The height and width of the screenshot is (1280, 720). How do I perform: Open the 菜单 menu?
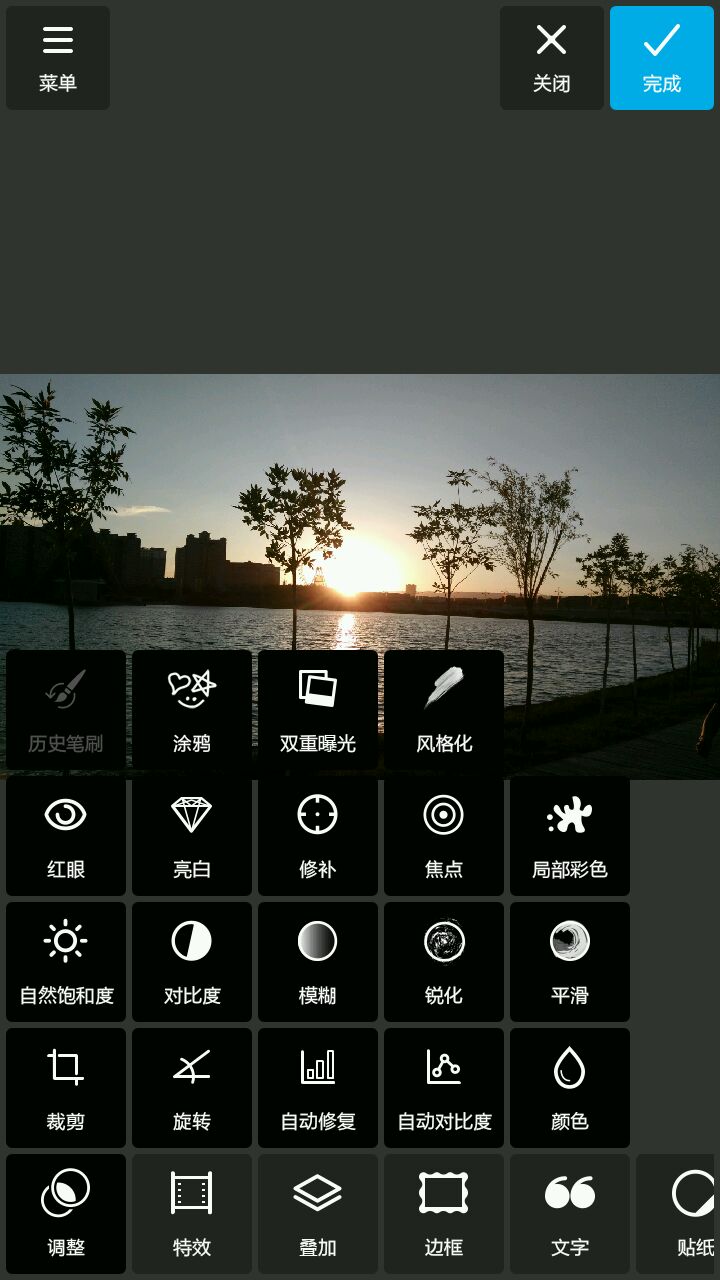pyautogui.click(x=58, y=58)
